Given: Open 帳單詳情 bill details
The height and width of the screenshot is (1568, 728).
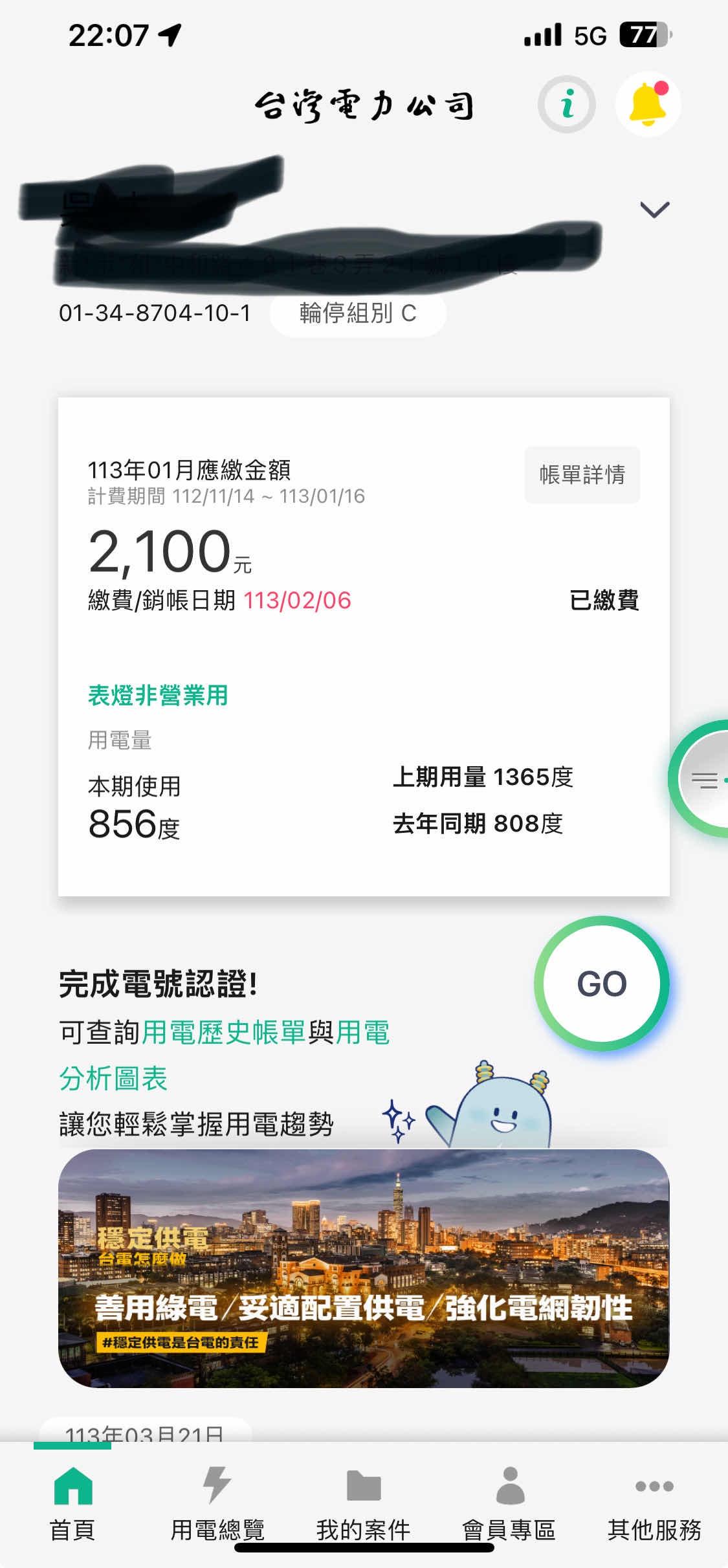Looking at the screenshot, I should tap(582, 475).
